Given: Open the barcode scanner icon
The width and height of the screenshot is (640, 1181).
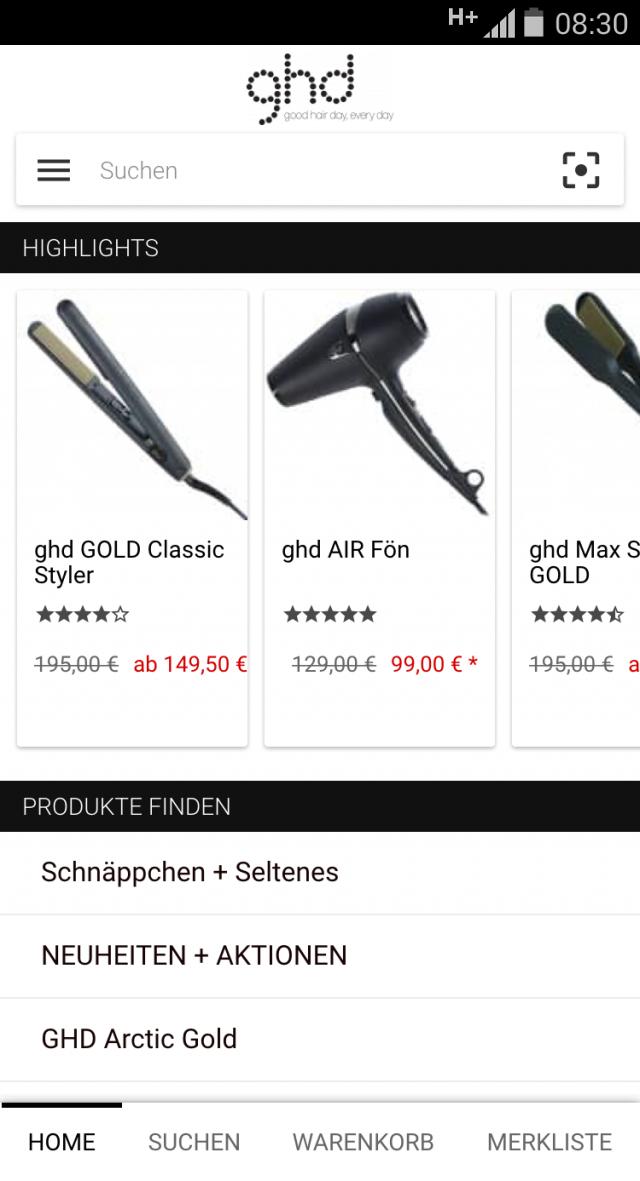Looking at the screenshot, I should pos(580,171).
